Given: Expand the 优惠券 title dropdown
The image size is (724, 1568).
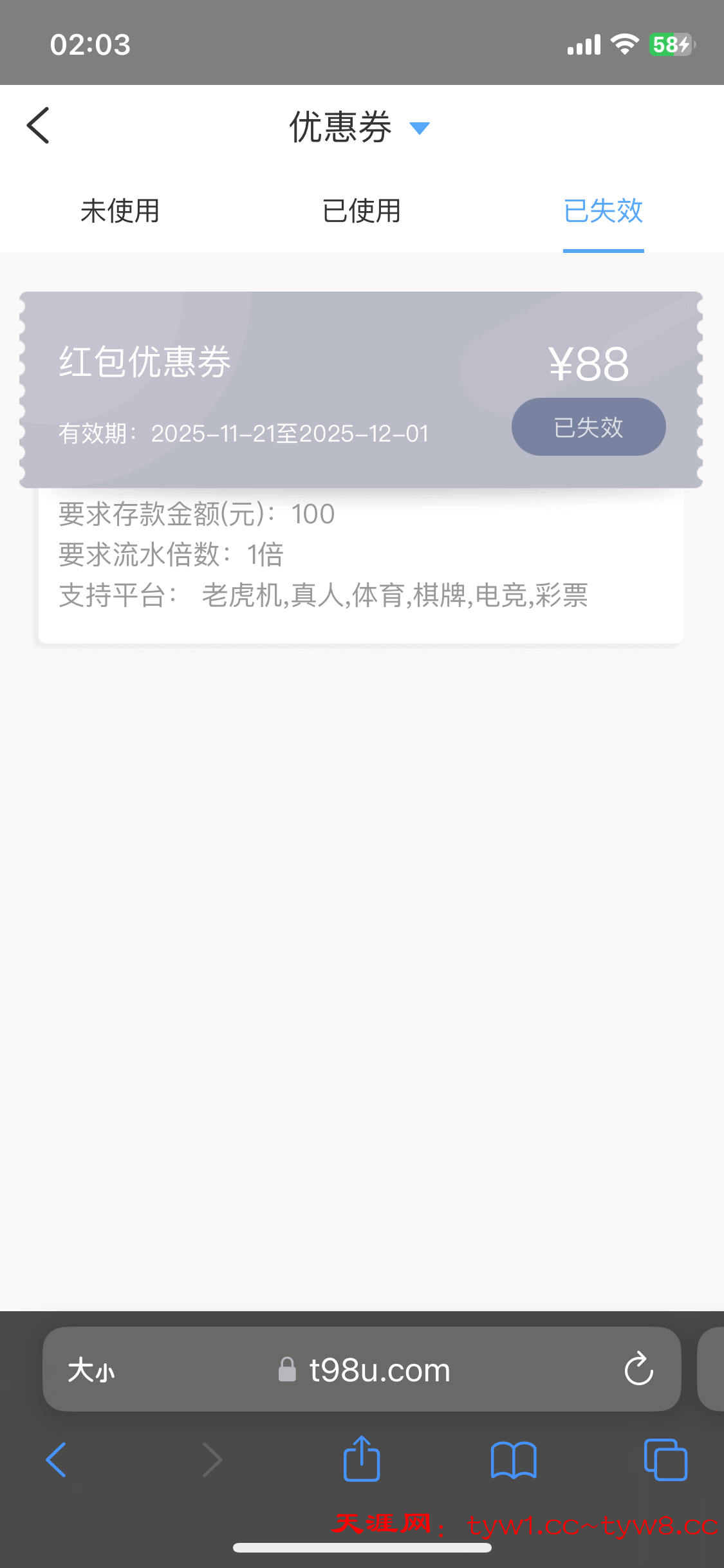Looking at the screenshot, I should pos(420,128).
